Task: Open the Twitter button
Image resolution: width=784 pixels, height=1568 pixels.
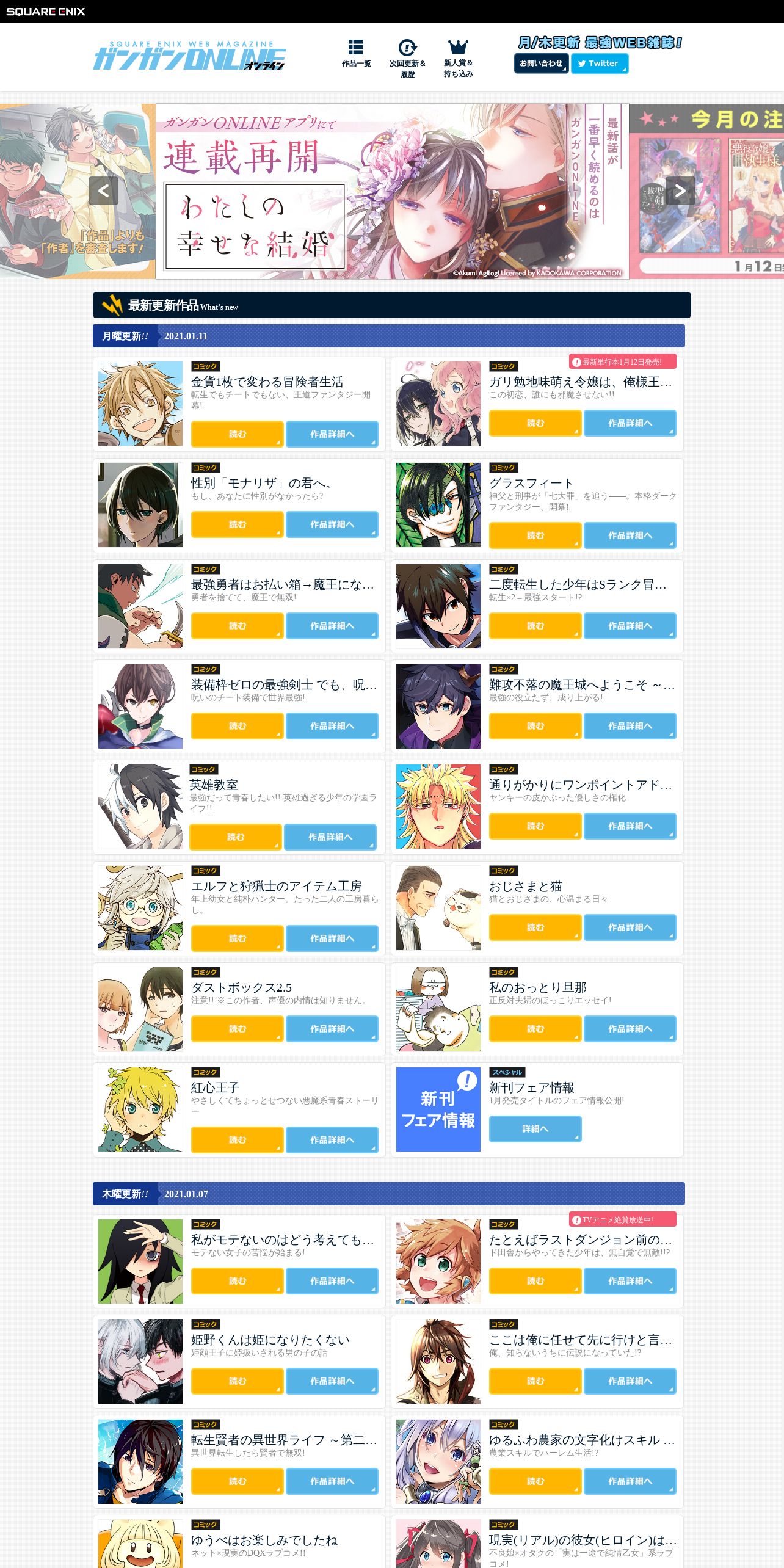Action: coord(600,64)
